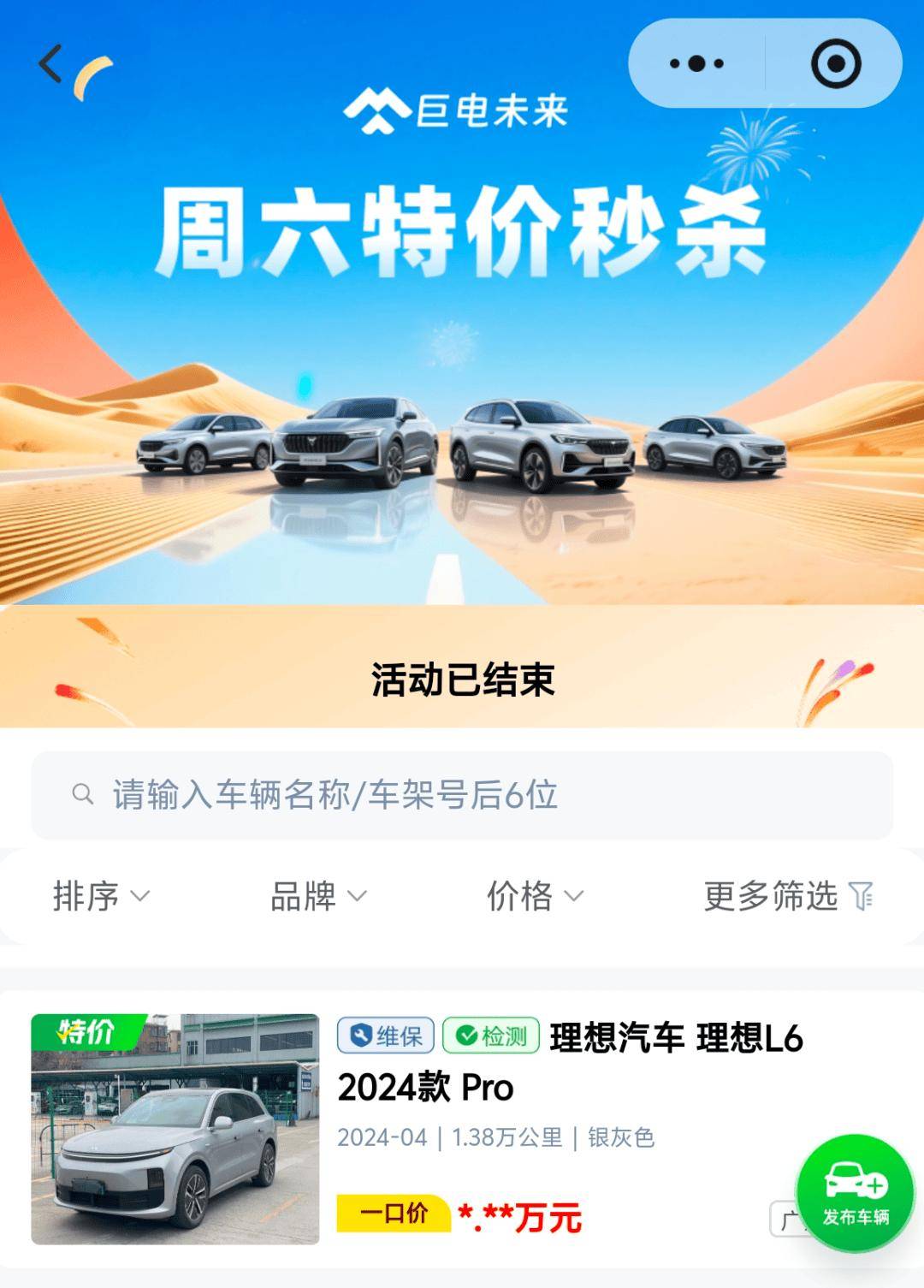Tap the vehicle name/VIN search field
Image resolution: width=924 pixels, height=1288 pixels.
click(x=462, y=795)
